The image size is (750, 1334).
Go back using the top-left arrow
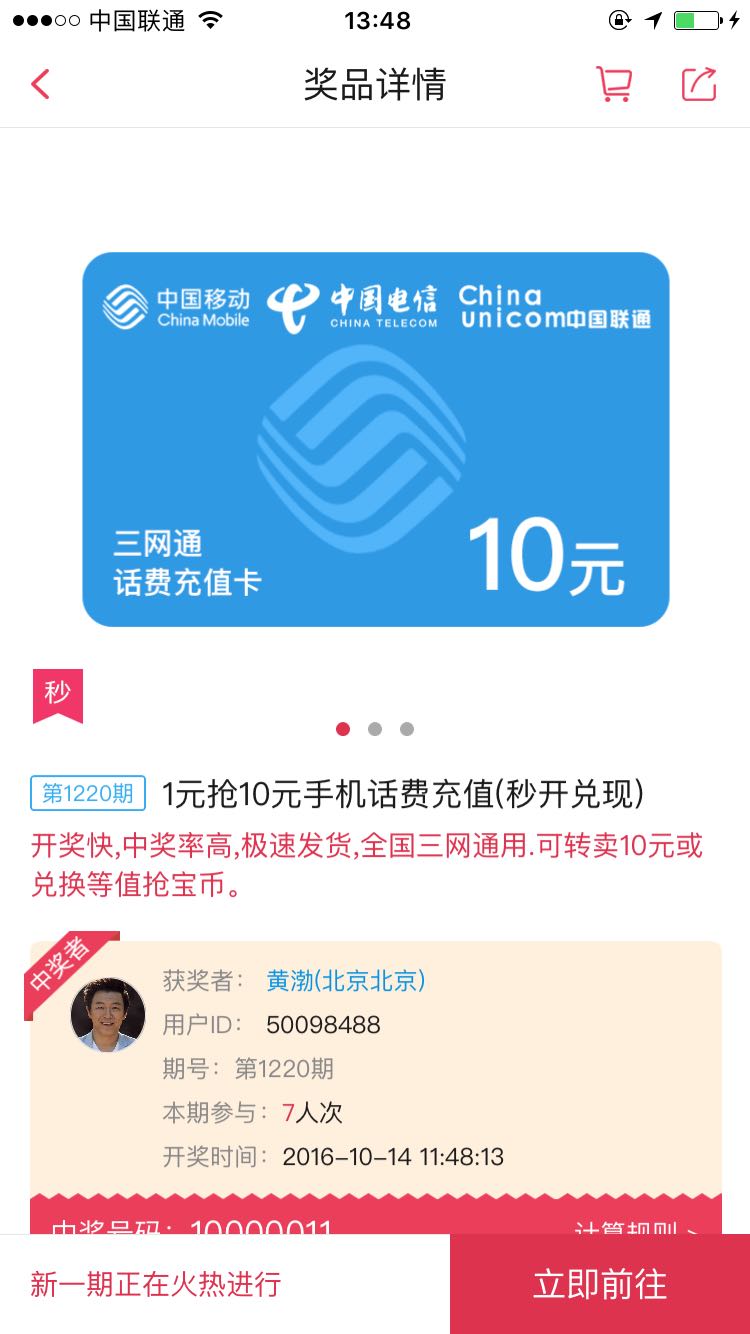coord(40,84)
